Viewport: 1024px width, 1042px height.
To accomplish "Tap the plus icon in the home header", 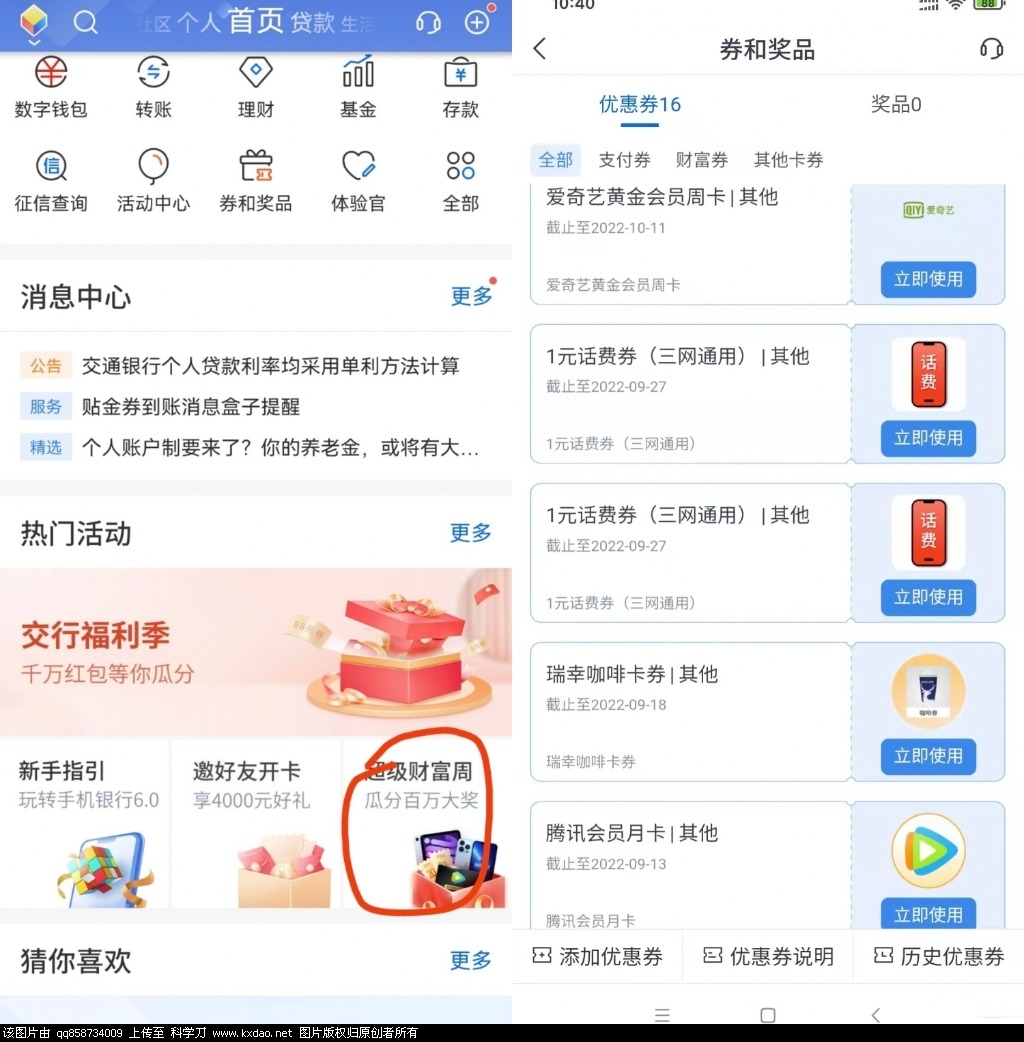I will click(477, 22).
